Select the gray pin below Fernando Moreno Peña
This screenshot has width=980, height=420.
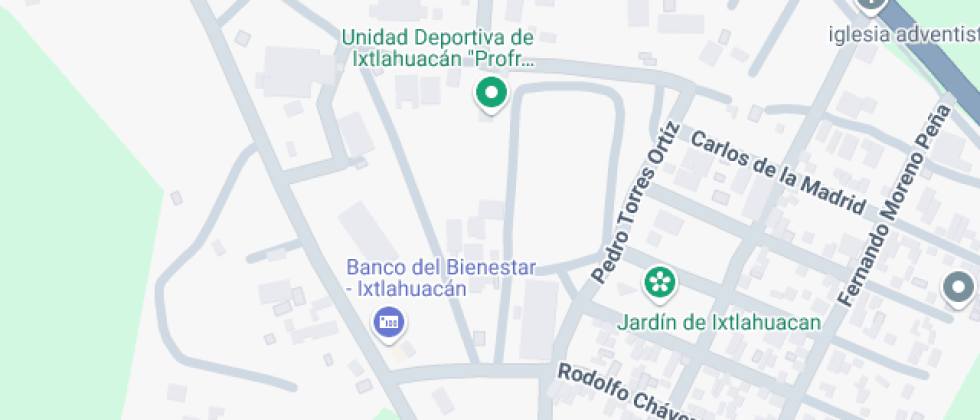pos(958,288)
